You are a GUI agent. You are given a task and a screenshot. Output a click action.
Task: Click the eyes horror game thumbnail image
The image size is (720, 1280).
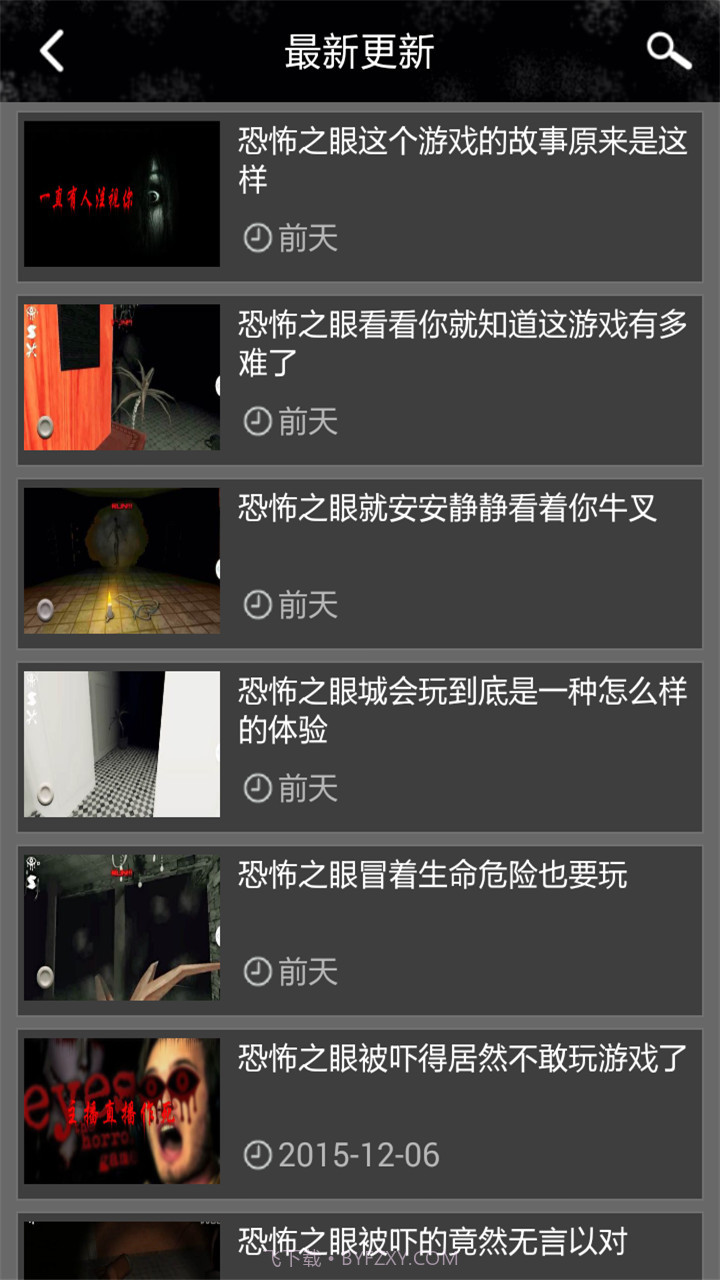pos(120,1110)
